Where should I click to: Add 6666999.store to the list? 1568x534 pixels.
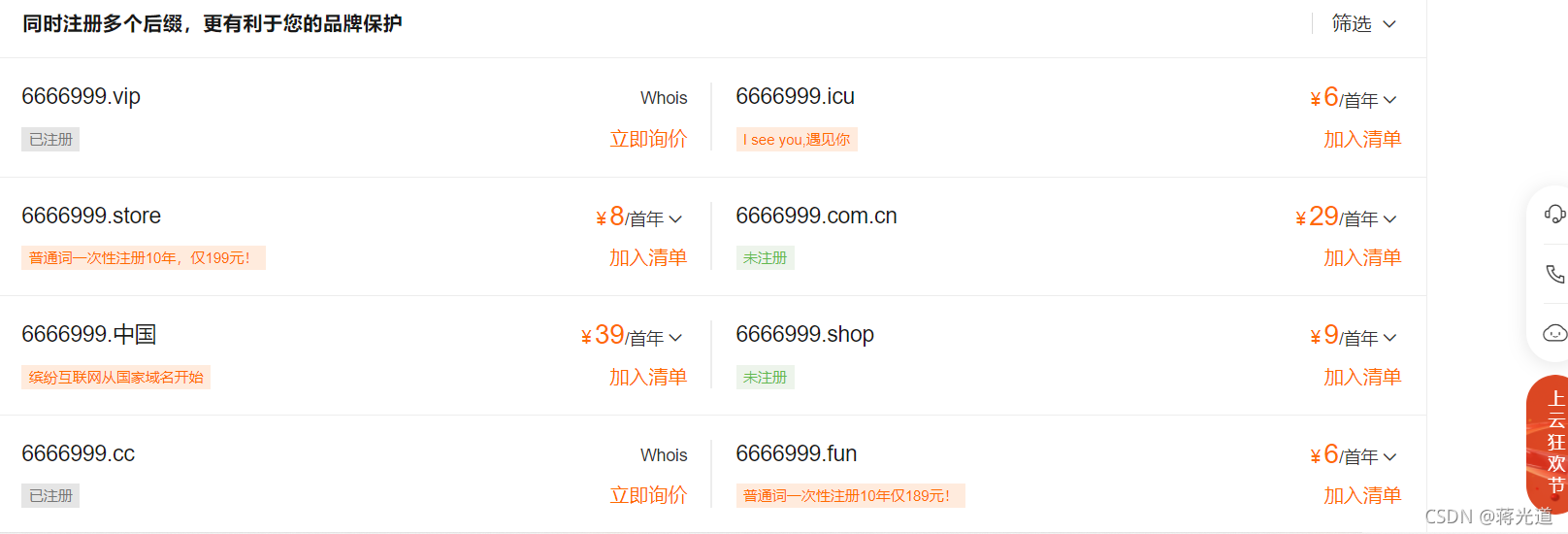[x=648, y=257]
